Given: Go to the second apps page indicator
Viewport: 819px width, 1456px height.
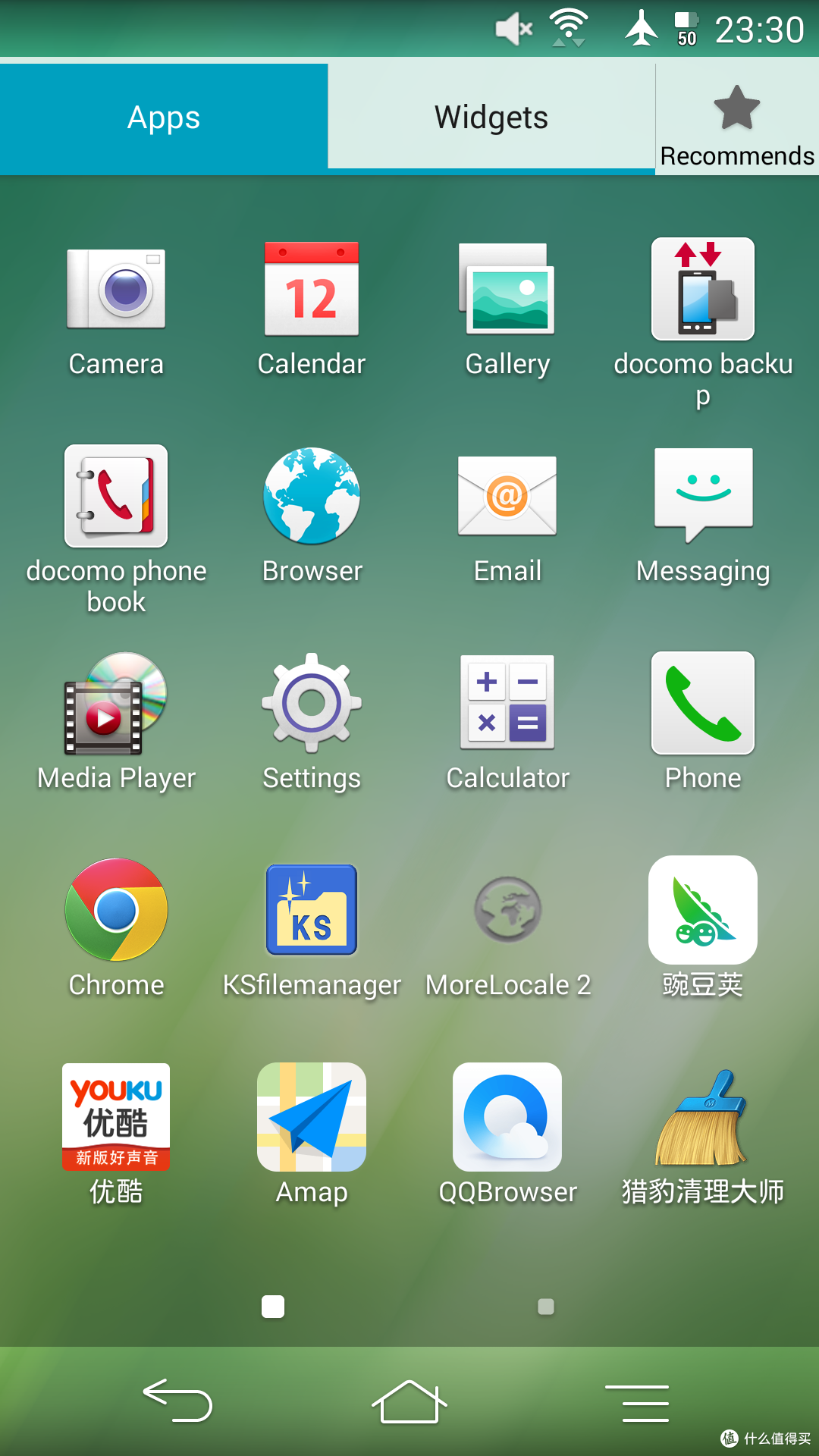Looking at the screenshot, I should click(546, 1307).
